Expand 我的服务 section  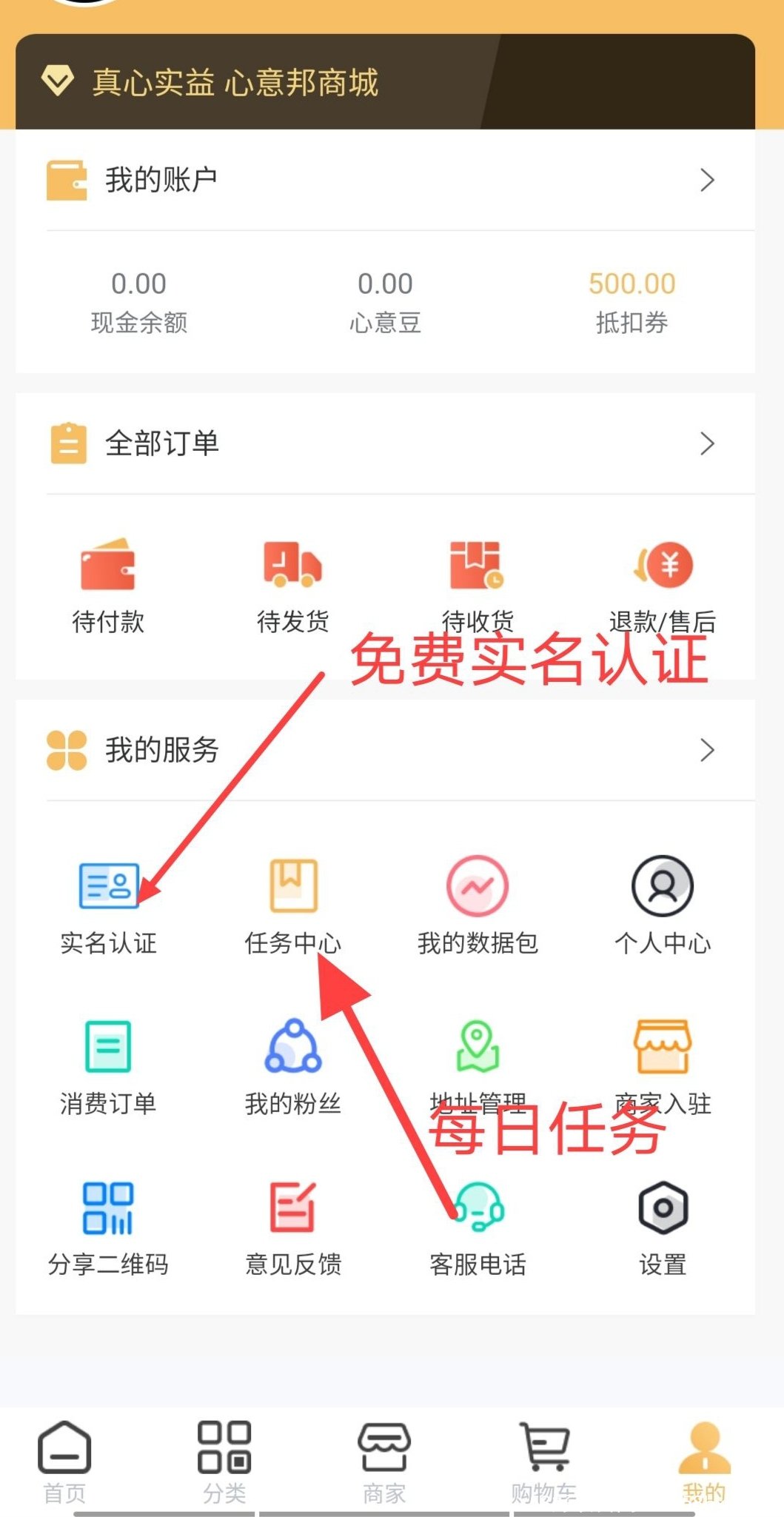coord(385,750)
